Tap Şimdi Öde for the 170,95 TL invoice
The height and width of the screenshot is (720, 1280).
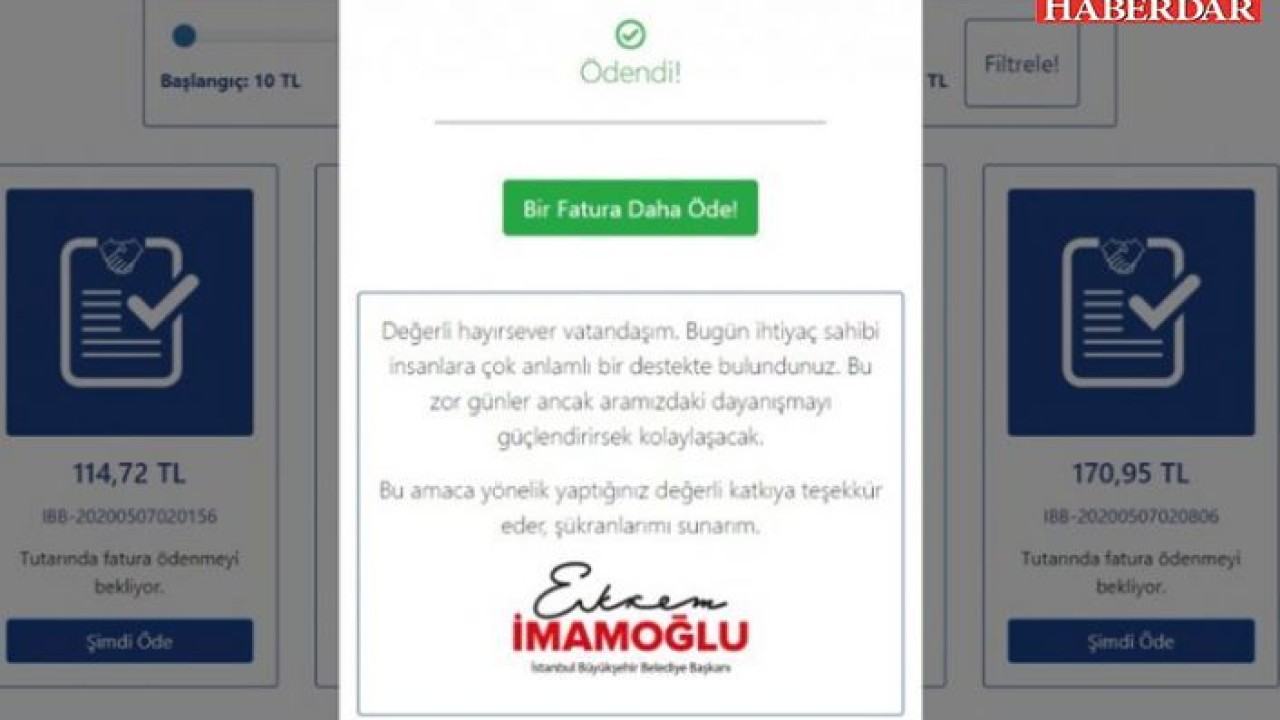(1131, 641)
